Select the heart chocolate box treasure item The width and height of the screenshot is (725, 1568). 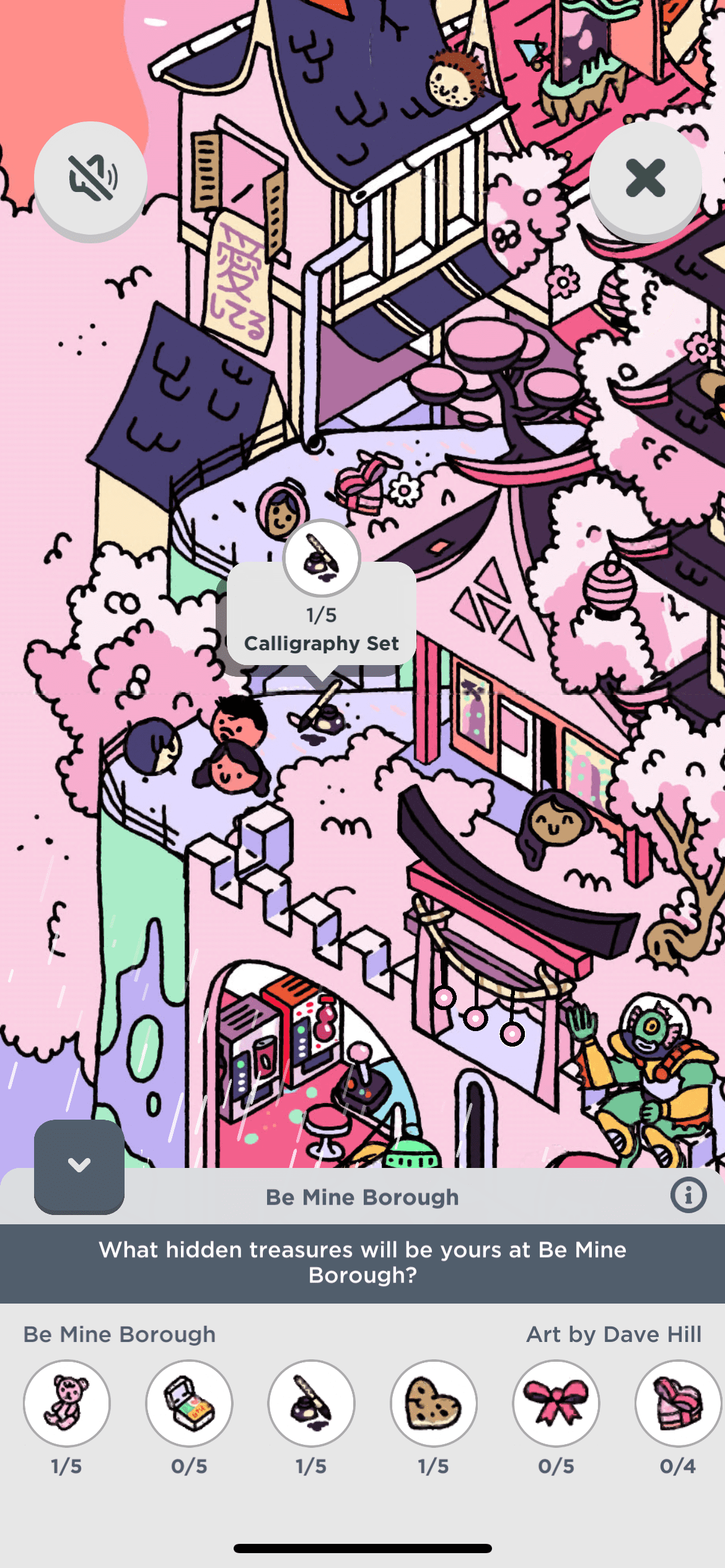point(678,1403)
